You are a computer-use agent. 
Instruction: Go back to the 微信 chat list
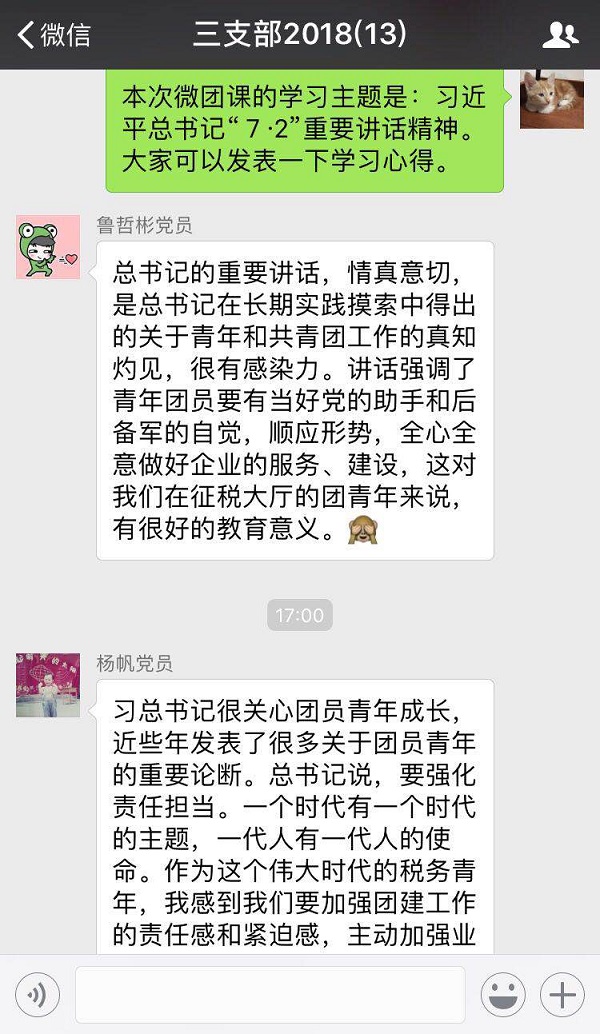[53, 35]
